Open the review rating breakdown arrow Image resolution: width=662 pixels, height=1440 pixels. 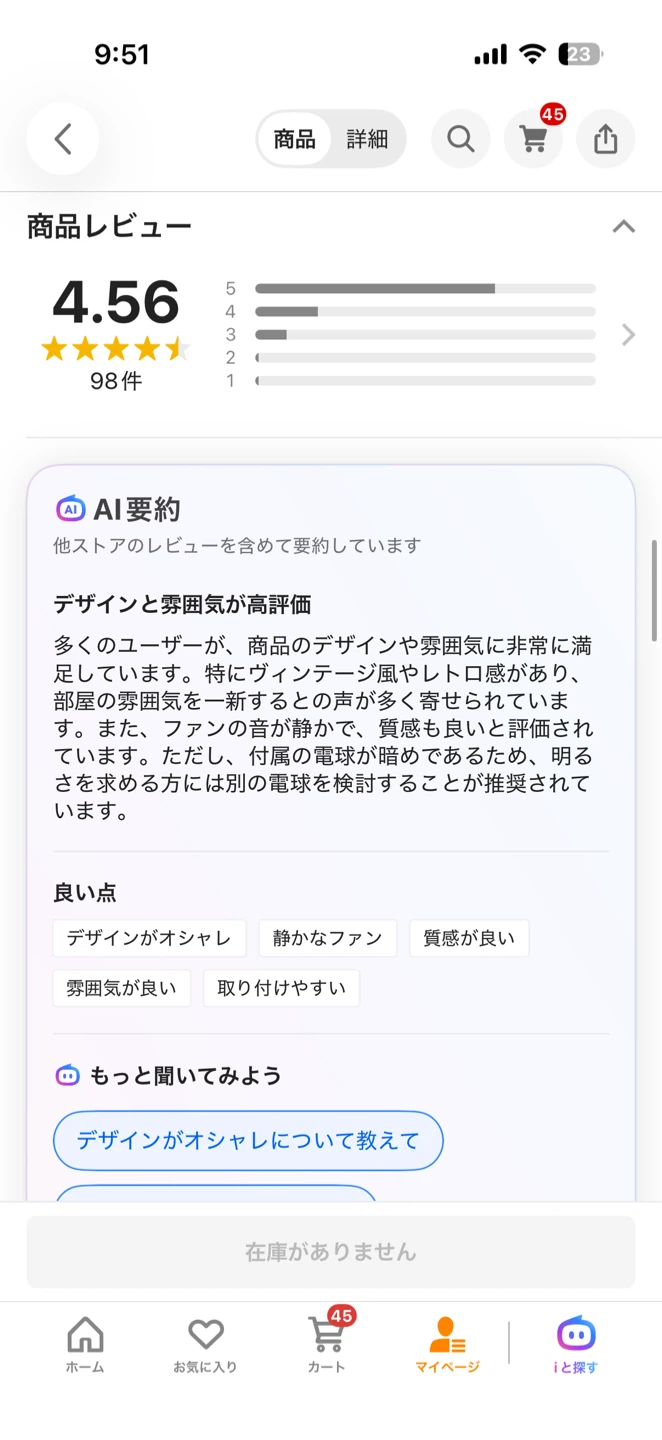628,334
